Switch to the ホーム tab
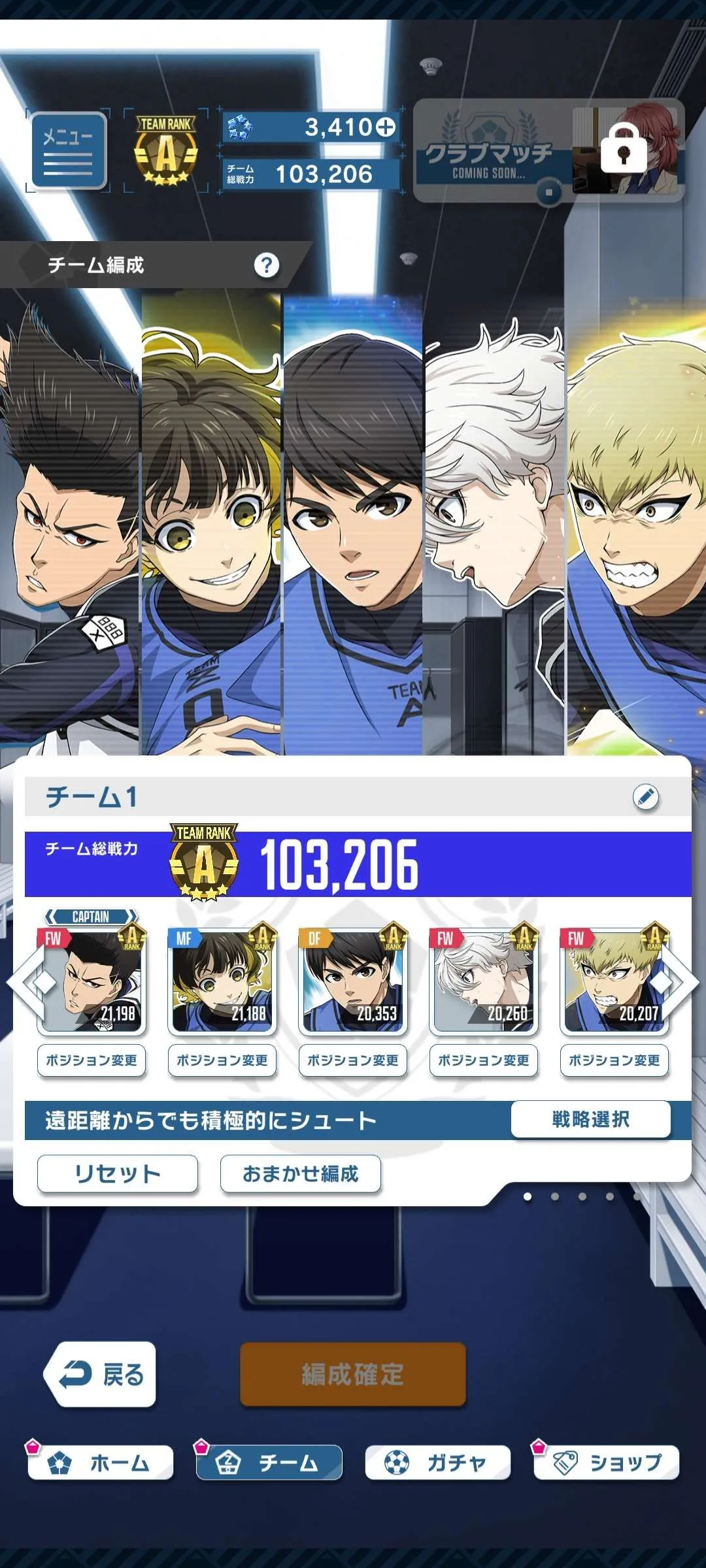 tap(101, 1462)
